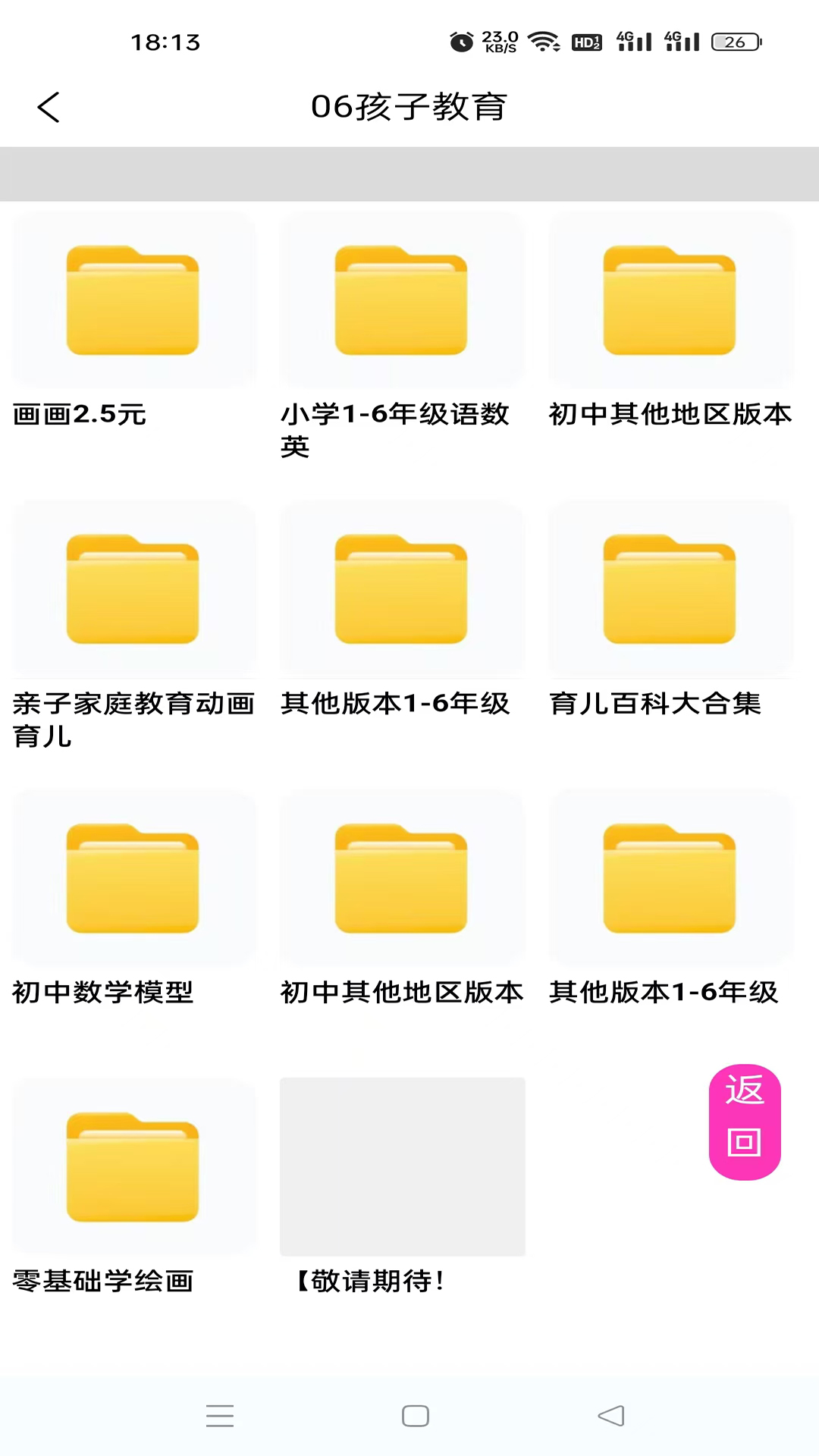Go back using the header arrow
The image size is (819, 1456).
pos(49,107)
